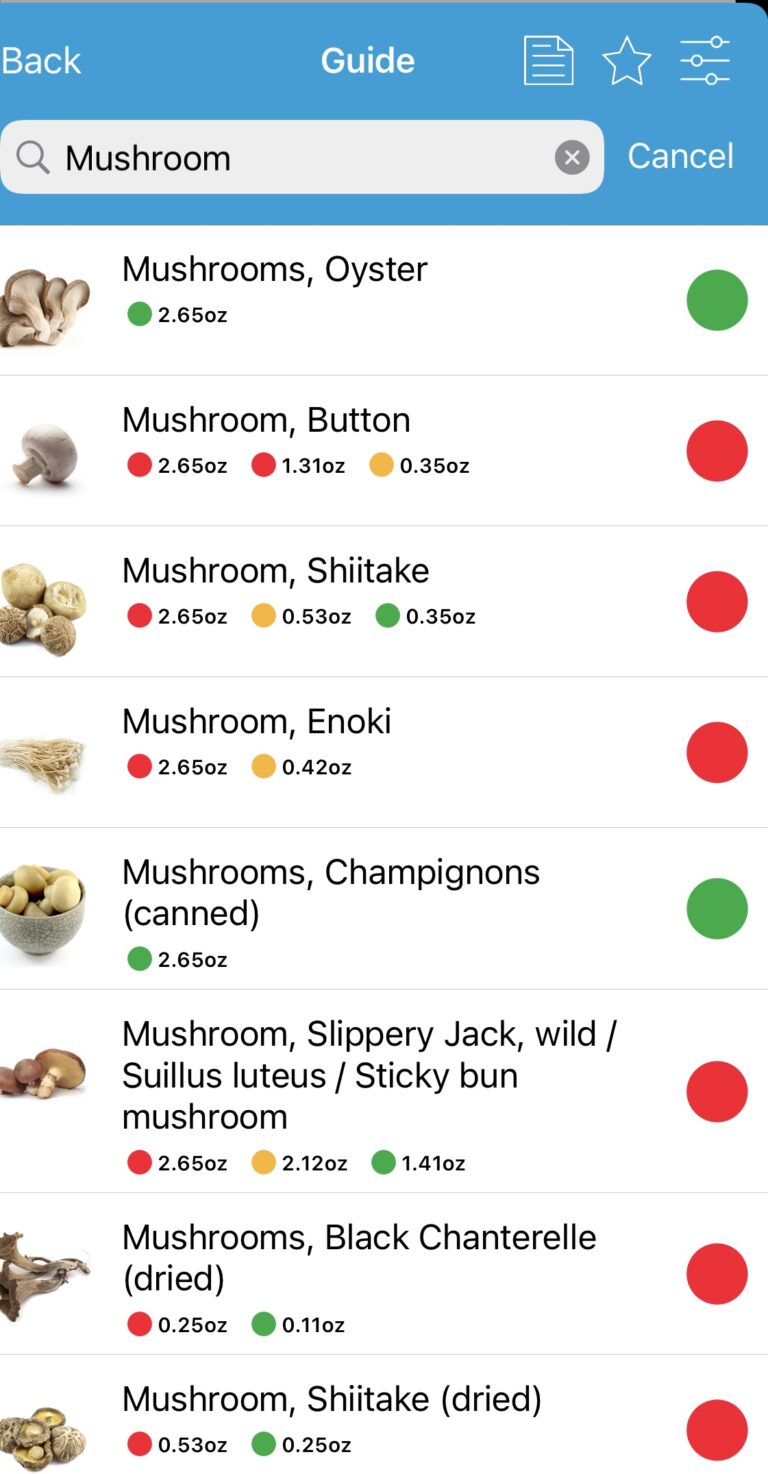The image size is (768, 1474).
Task: Tap the green serving dot for Mushrooms, Oyster
Action: pos(138,314)
